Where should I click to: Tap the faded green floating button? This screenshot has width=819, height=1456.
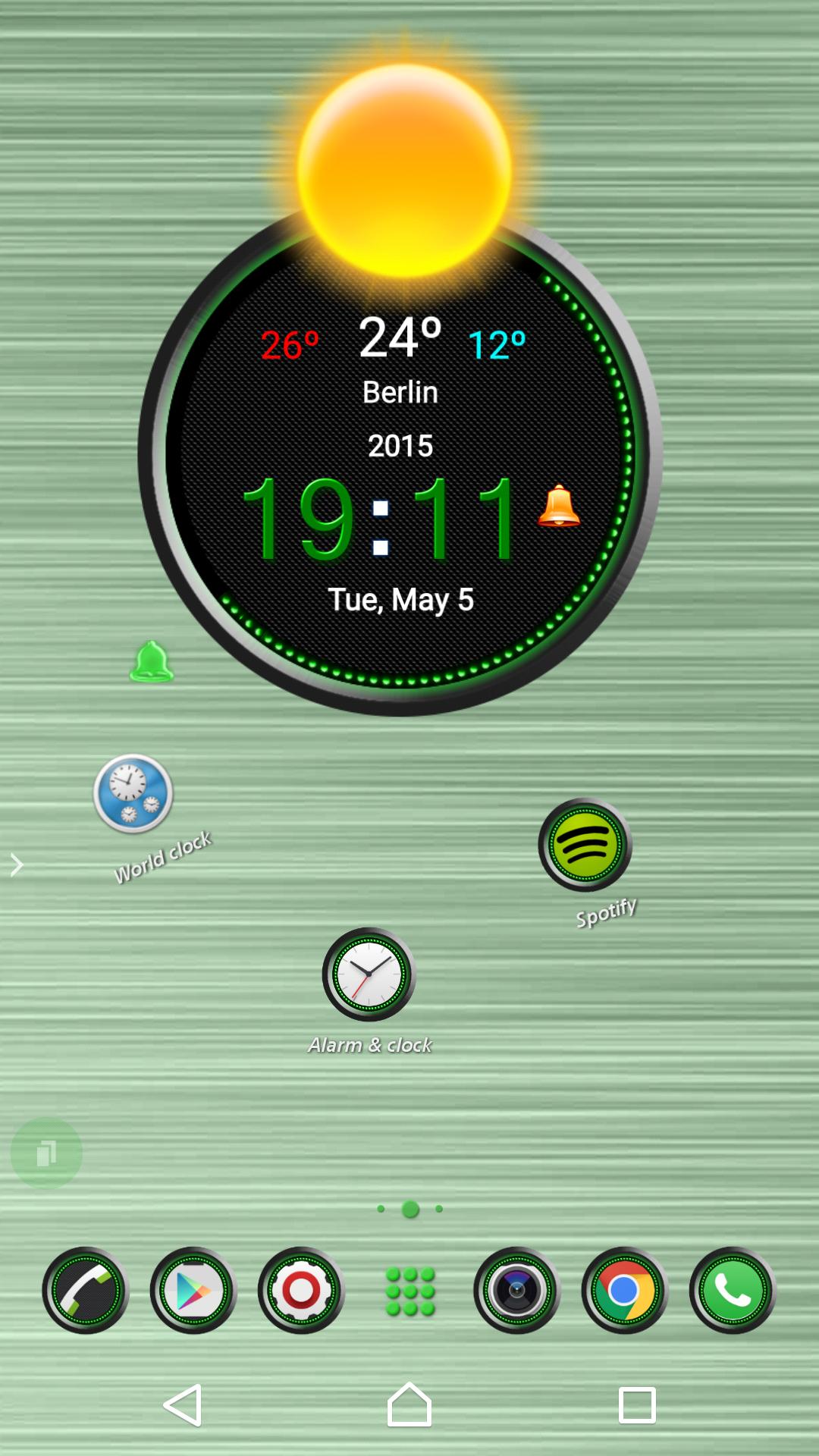[x=46, y=1153]
